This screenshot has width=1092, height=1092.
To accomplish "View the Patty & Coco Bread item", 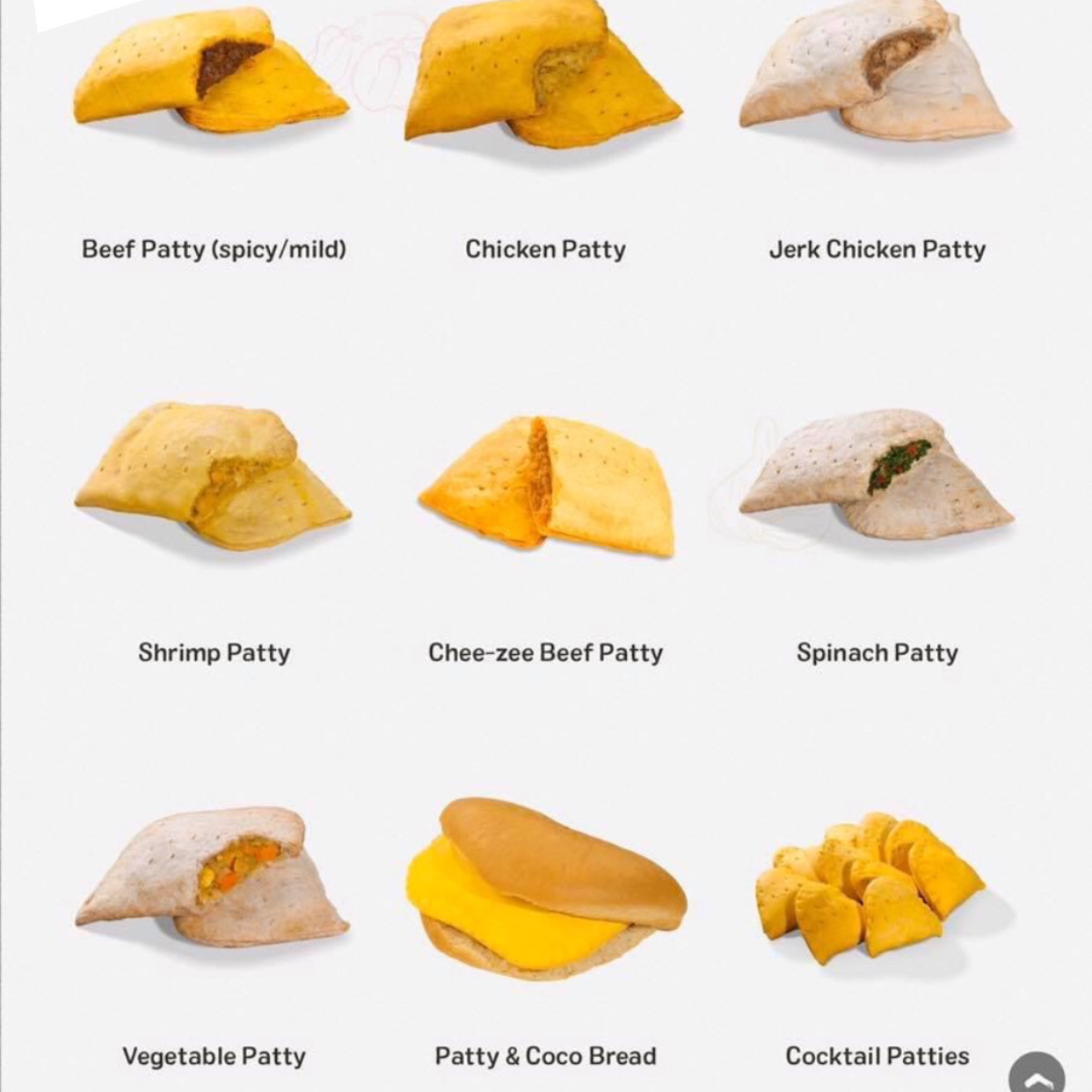I will 545,888.
